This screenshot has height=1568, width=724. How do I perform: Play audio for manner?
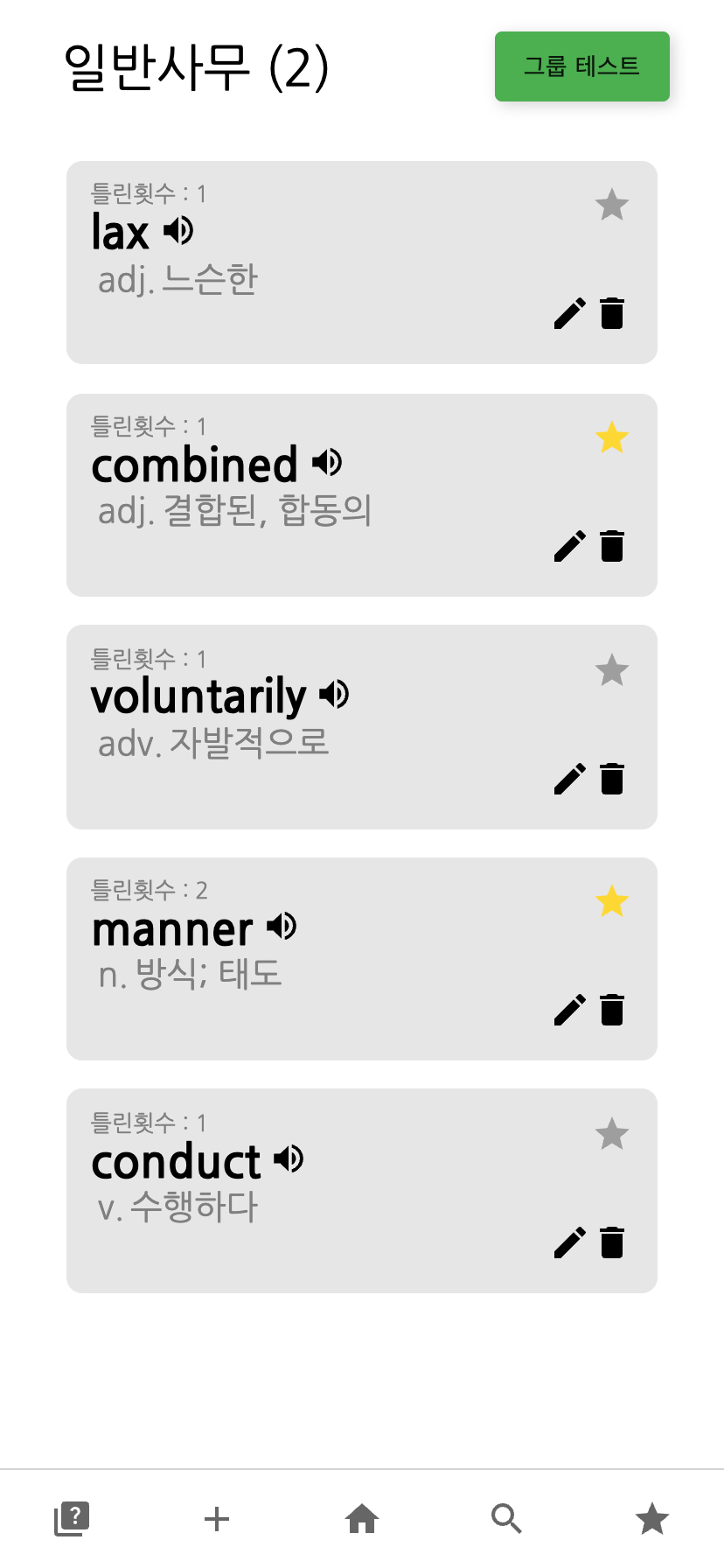point(282,926)
